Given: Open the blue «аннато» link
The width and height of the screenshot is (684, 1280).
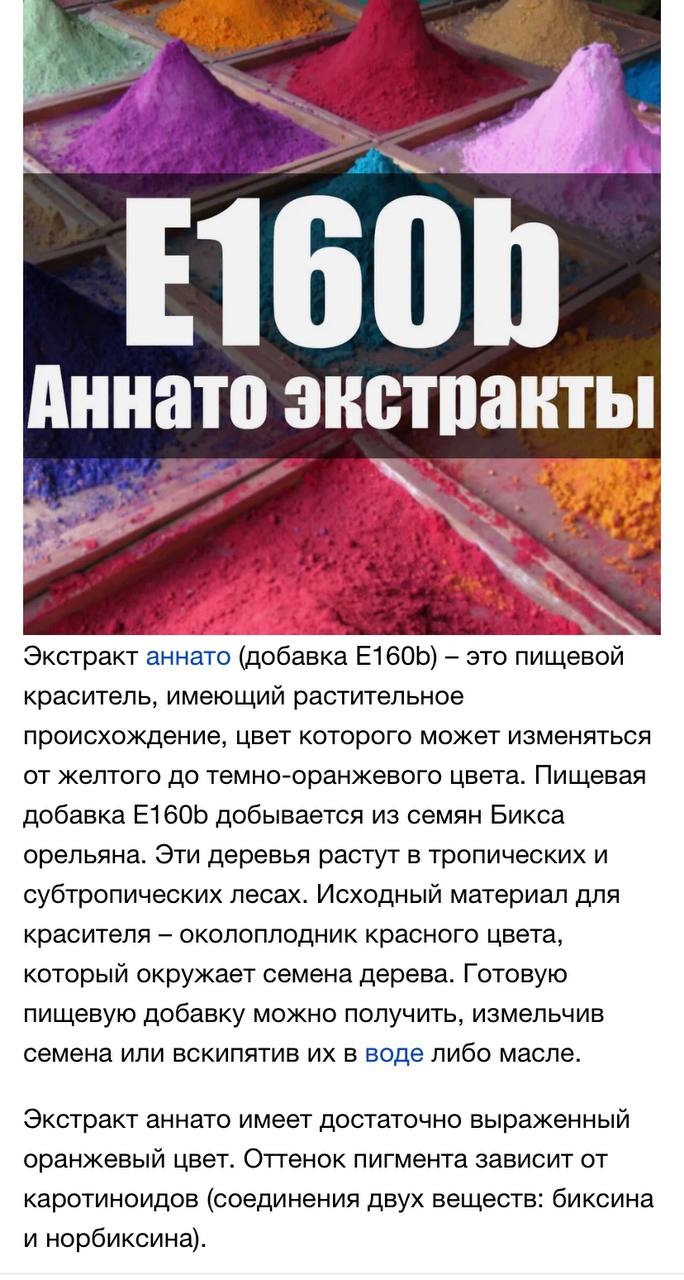Looking at the screenshot, I should pyautogui.click(x=188, y=657).
